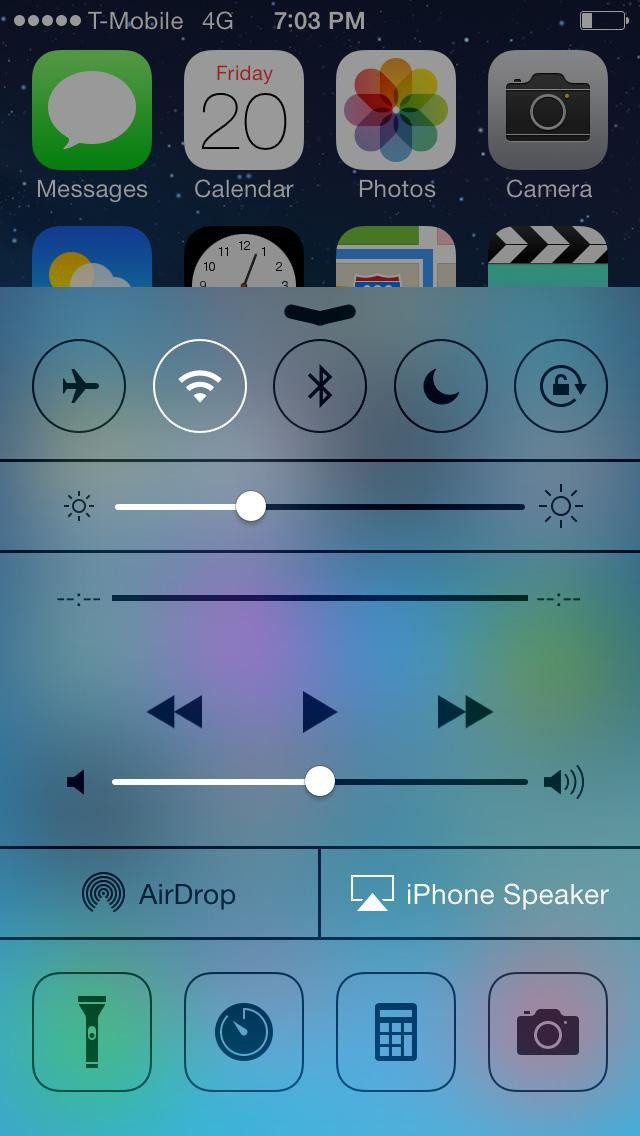
Task: Turn on the flashlight
Action: [92, 1032]
